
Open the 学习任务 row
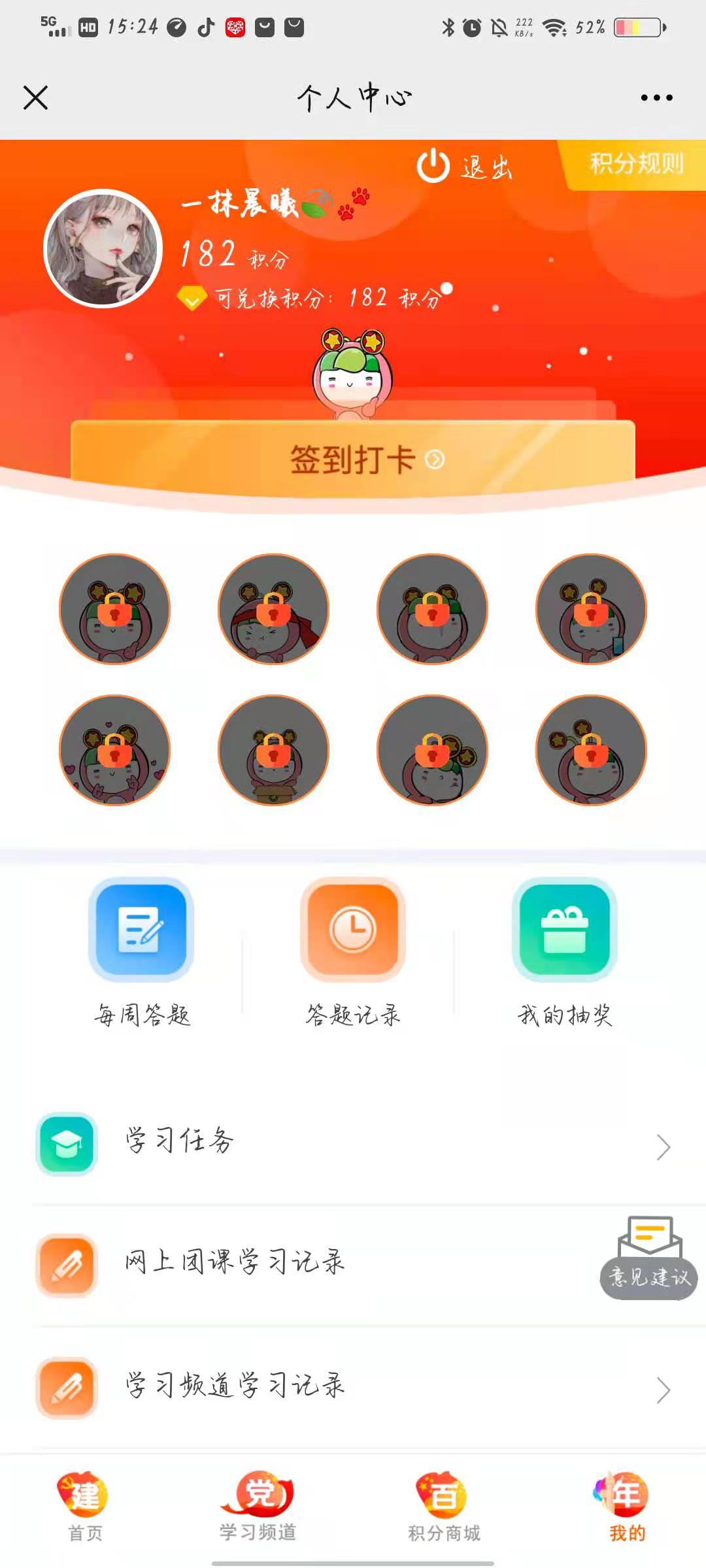click(x=353, y=1143)
